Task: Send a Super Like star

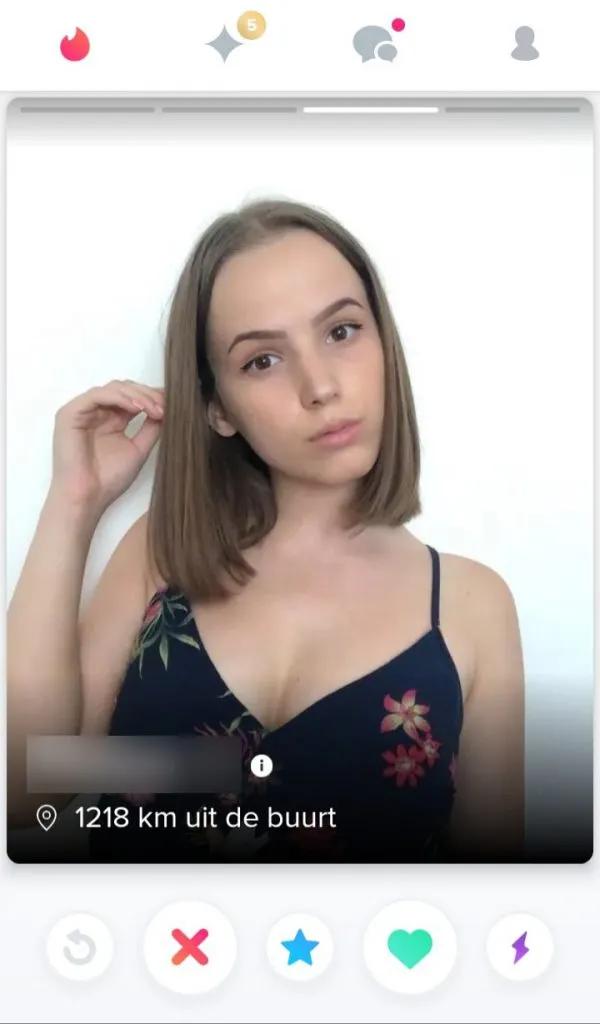Action: (300, 947)
